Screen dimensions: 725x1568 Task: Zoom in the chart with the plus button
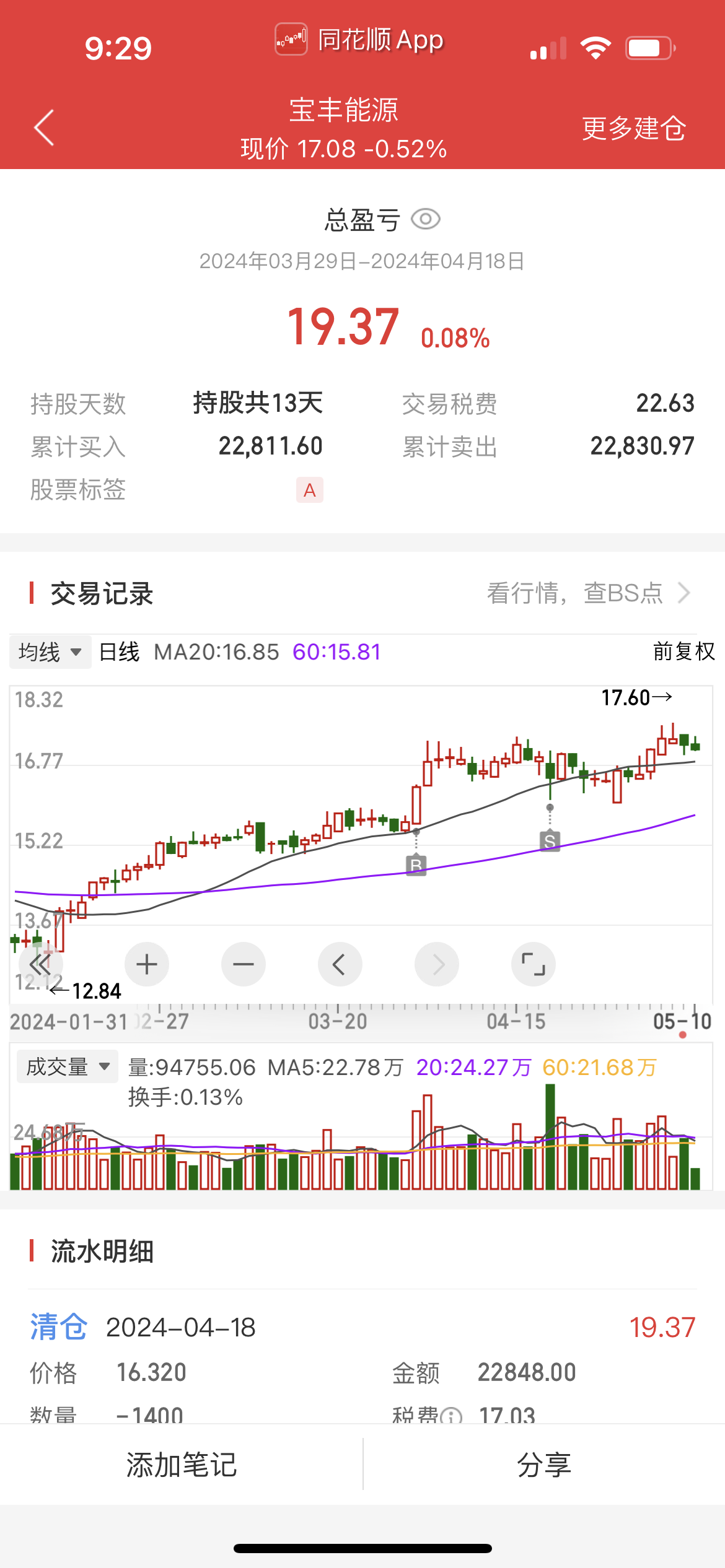pos(147,964)
